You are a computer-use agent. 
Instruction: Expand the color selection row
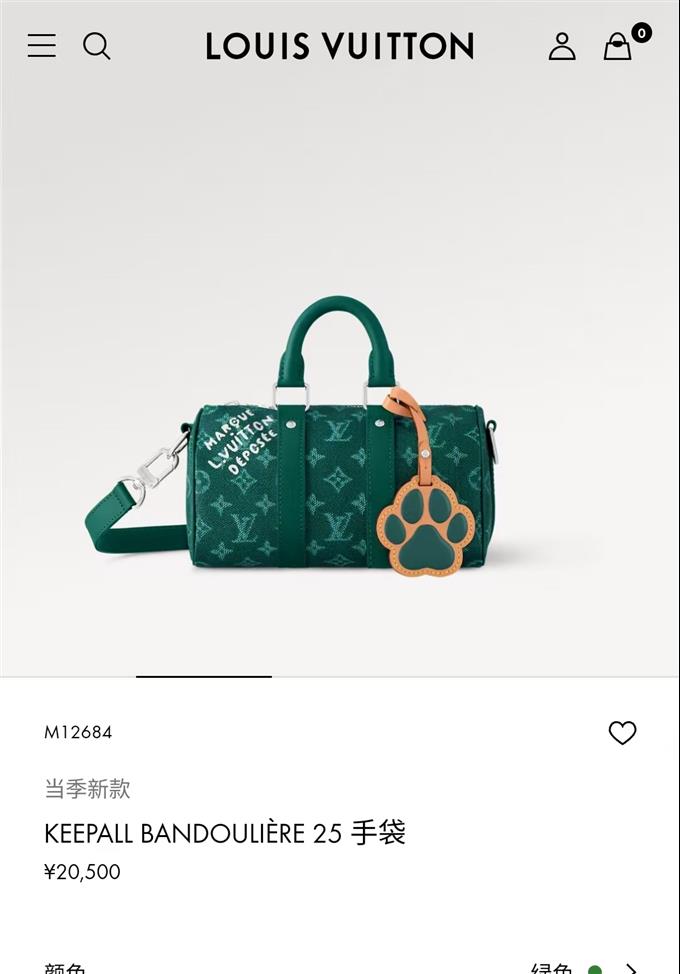(630, 968)
